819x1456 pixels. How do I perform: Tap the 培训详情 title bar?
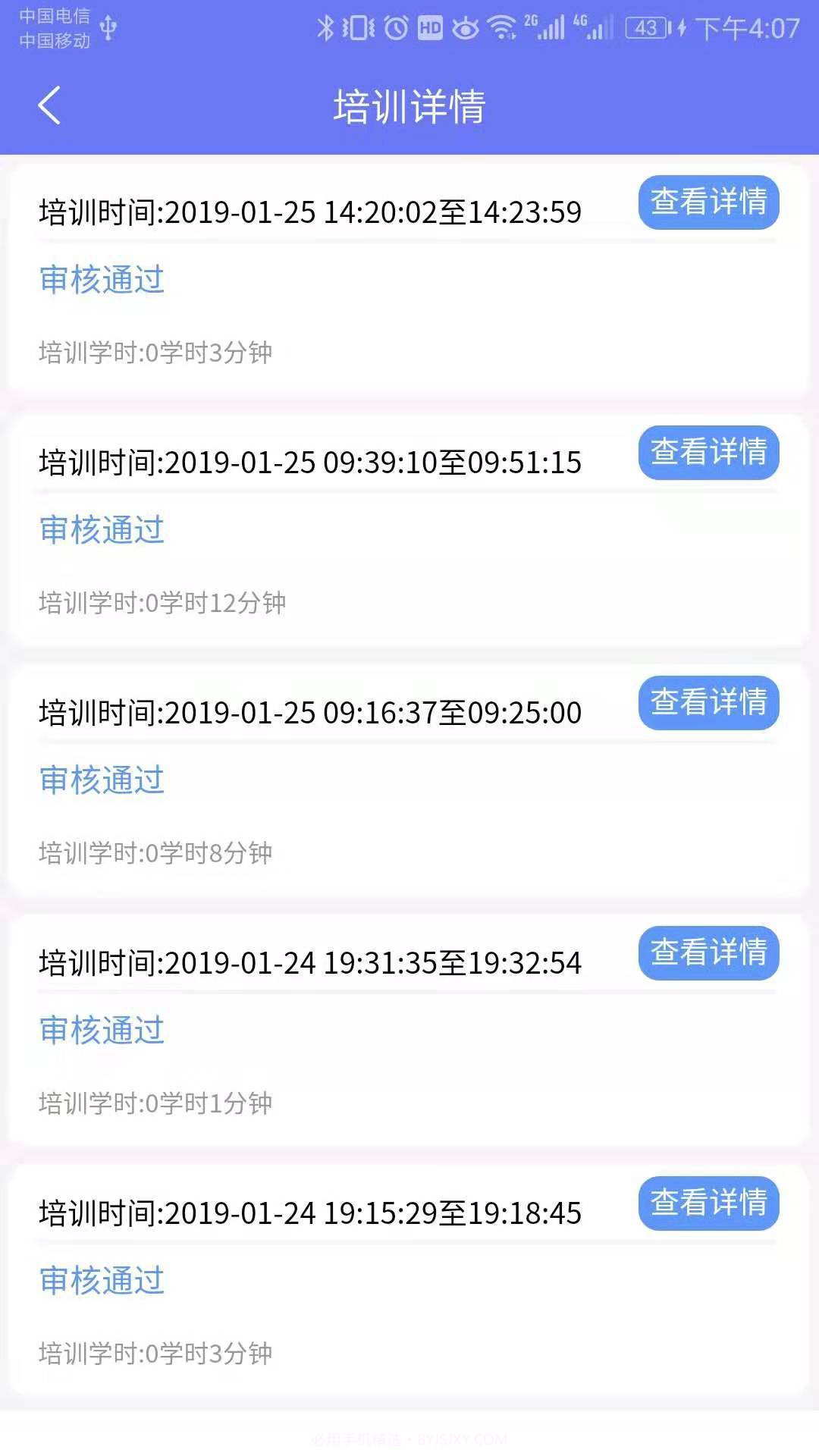point(409,106)
